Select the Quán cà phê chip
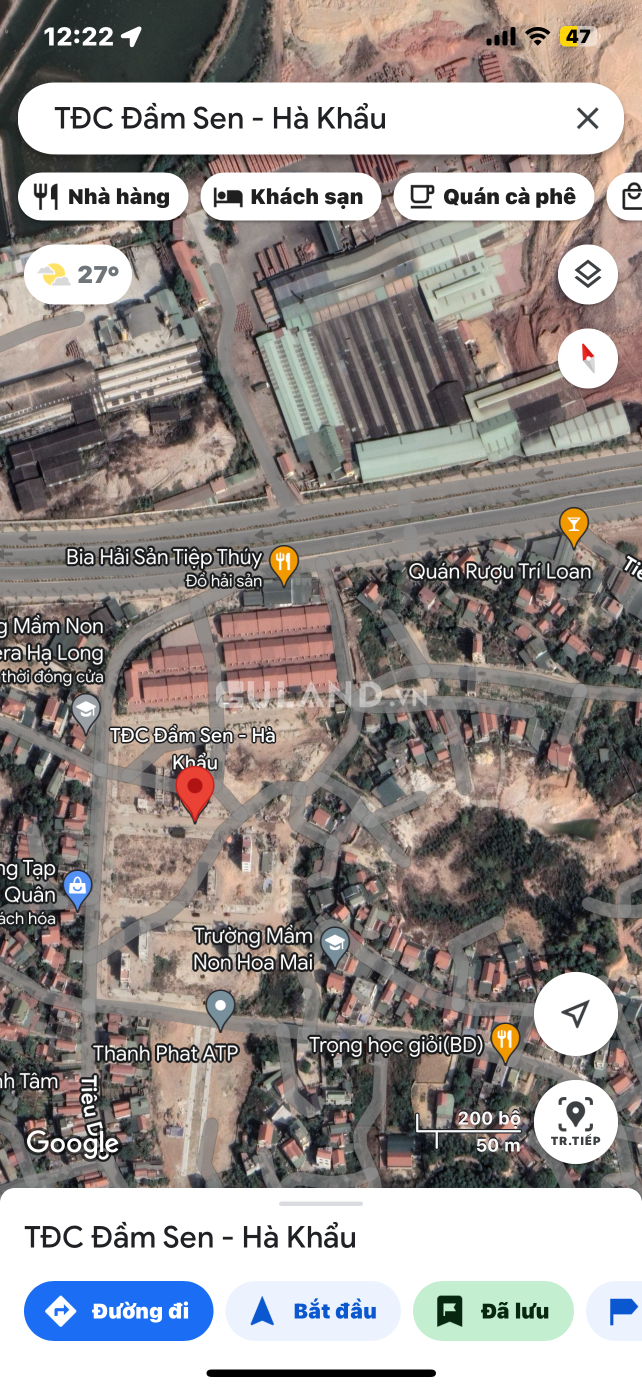 (x=494, y=197)
